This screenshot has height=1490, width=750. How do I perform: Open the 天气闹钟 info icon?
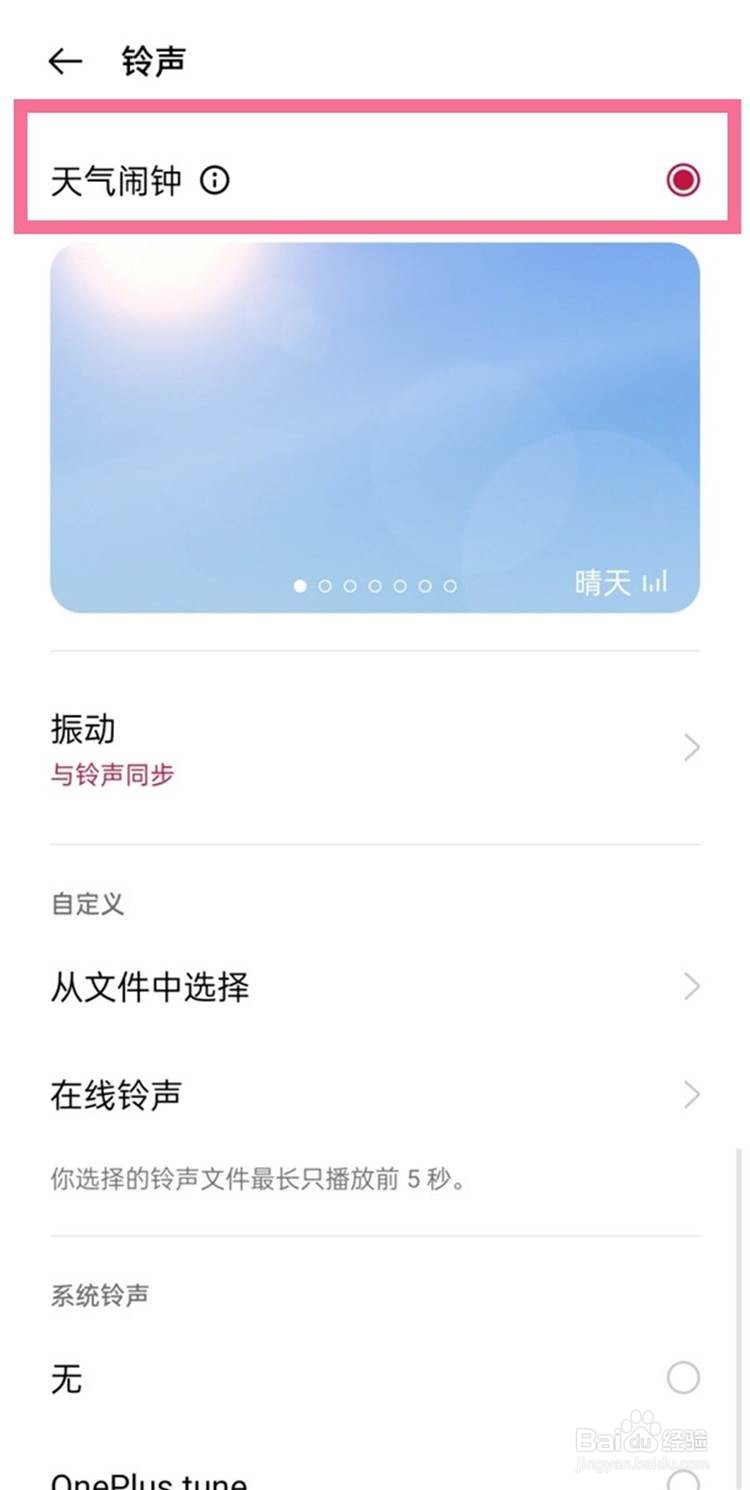click(215, 182)
